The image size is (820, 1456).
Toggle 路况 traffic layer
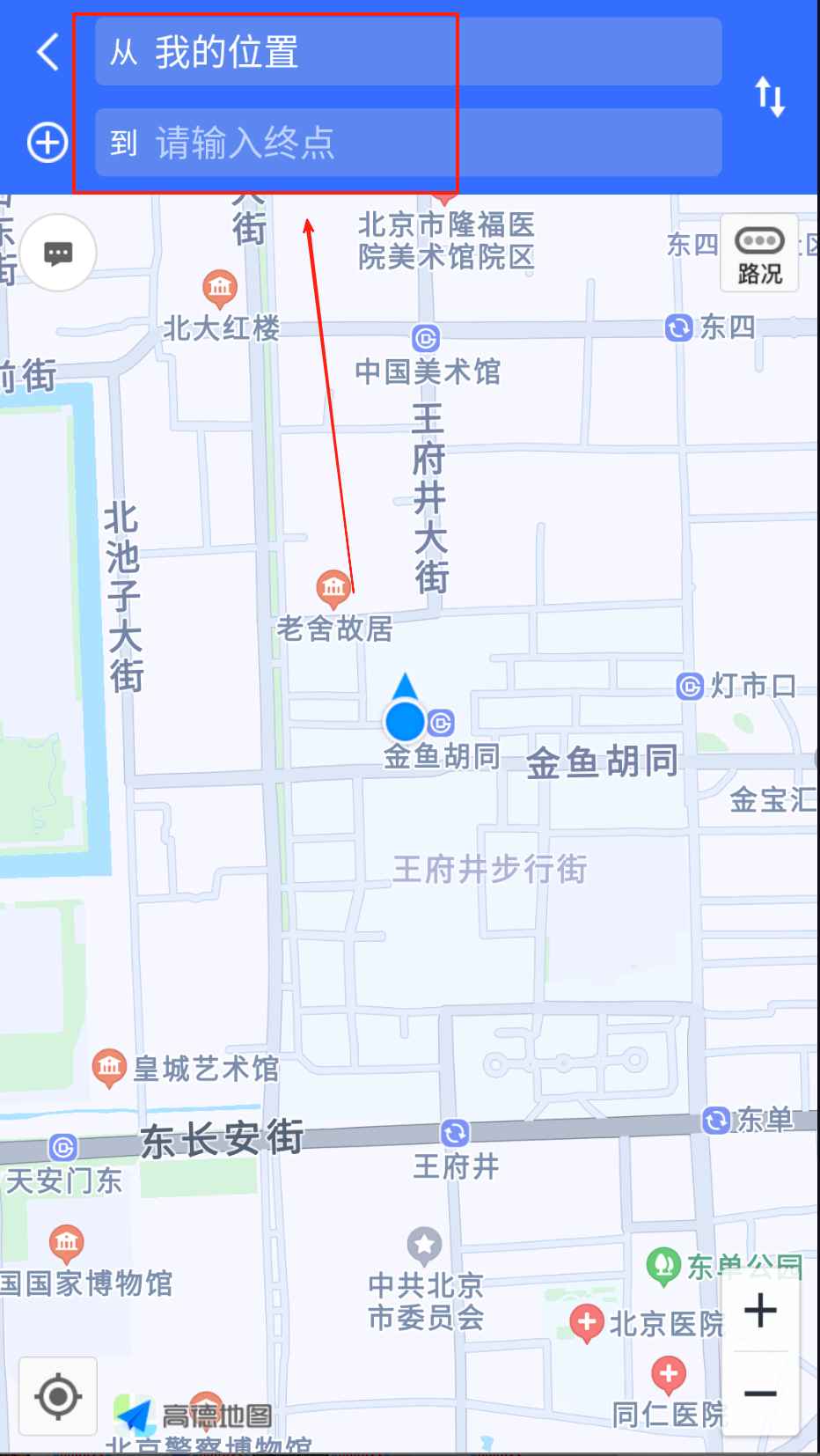pyautogui.click(x=759, y=254)
